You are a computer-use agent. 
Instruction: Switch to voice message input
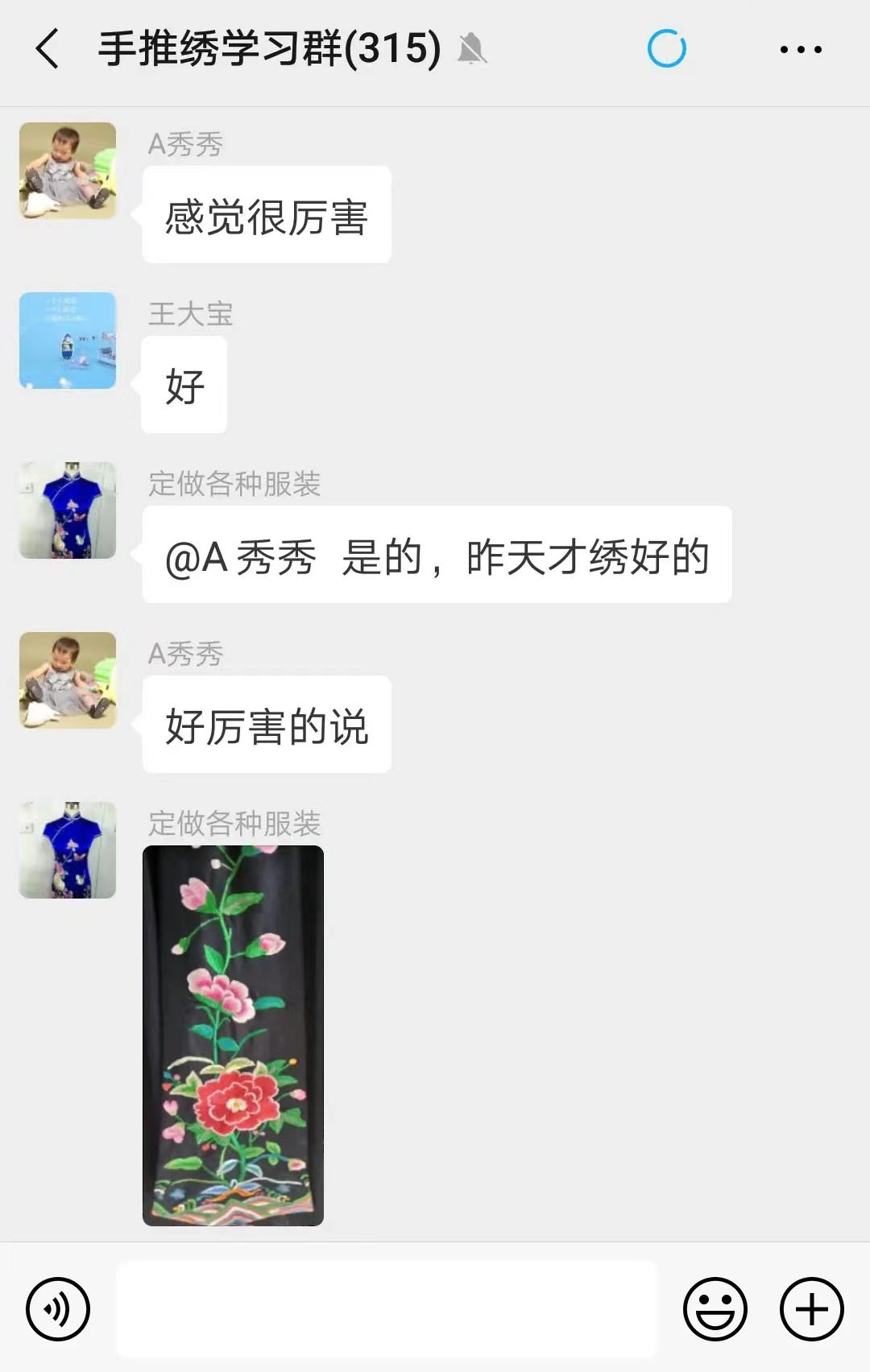coord(58,1309)
